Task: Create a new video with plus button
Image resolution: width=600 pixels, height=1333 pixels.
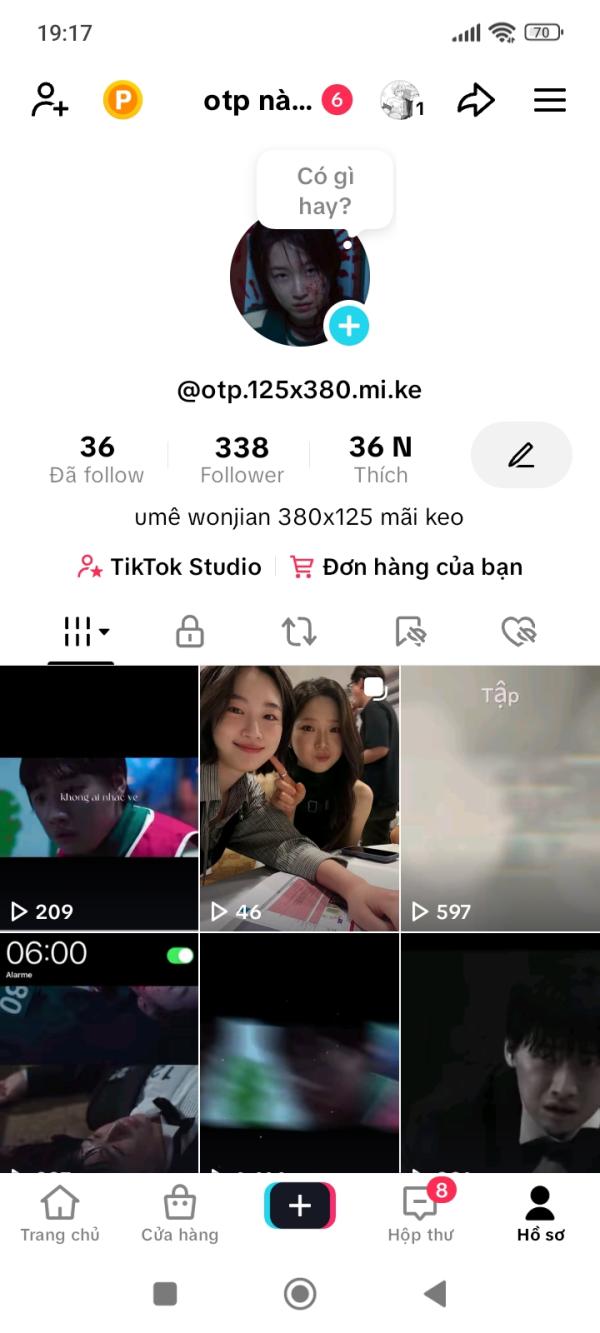Action: click(300, 1206)
